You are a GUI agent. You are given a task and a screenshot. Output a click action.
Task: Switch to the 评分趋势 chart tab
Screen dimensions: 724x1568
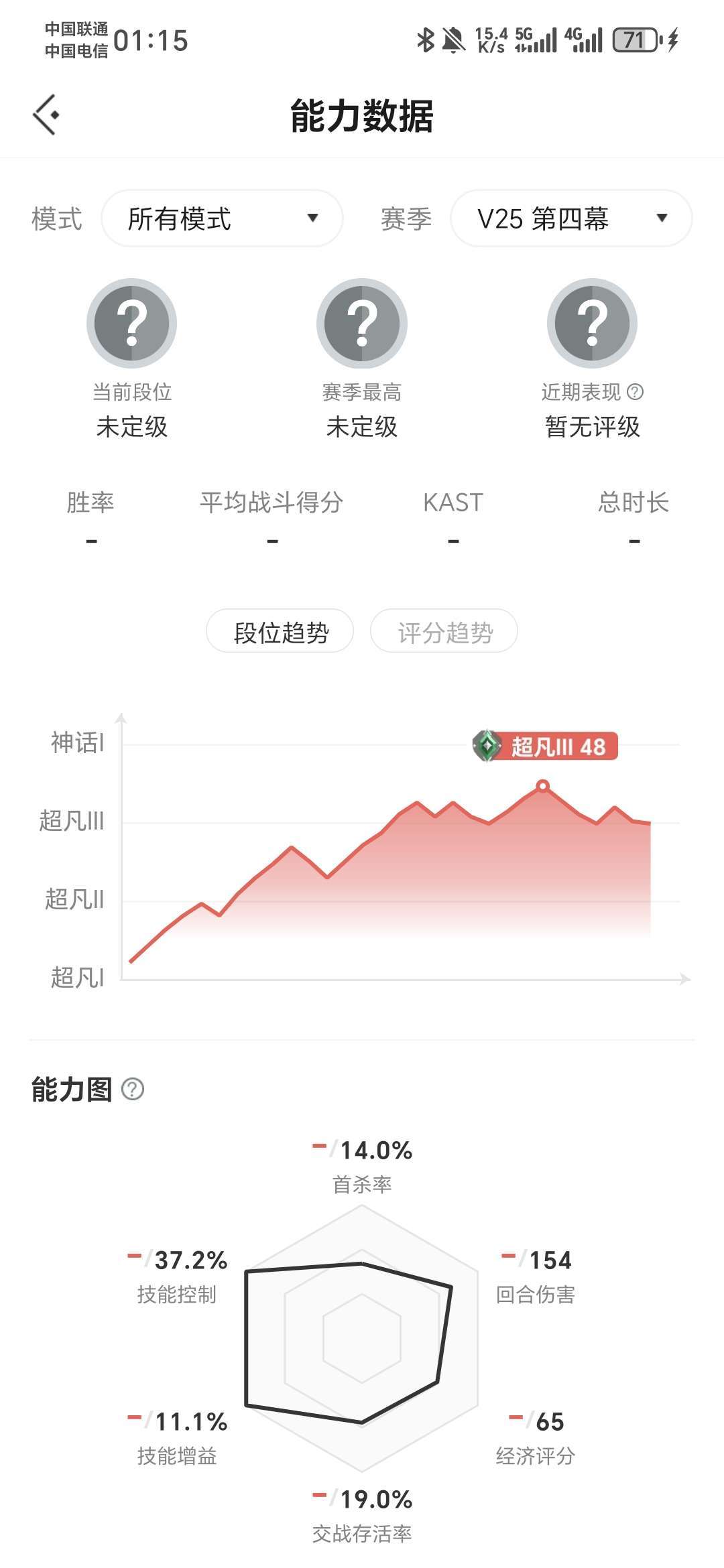pyautogui.click(x=444, y=631)
